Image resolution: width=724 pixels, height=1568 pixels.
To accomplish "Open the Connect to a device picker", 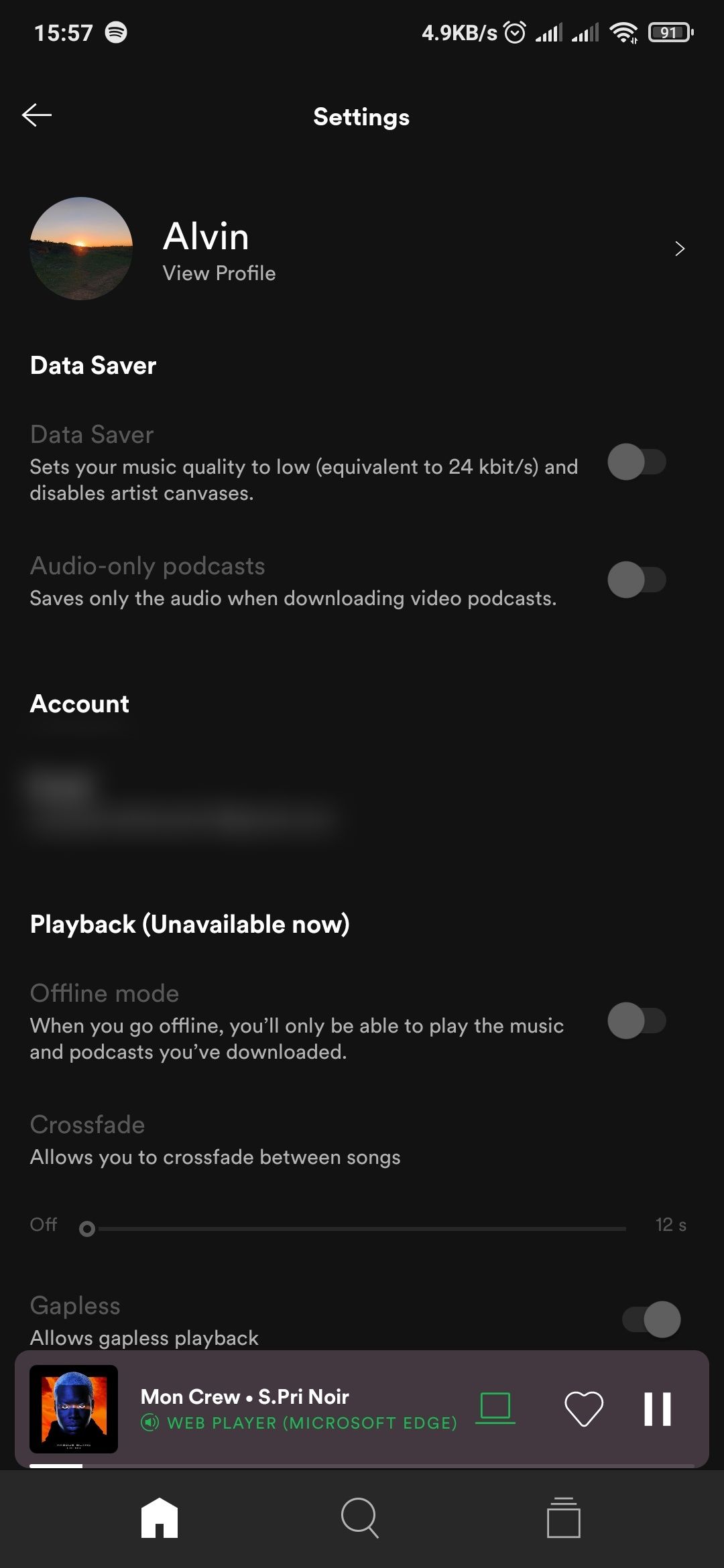I will tap(494, 1409).
